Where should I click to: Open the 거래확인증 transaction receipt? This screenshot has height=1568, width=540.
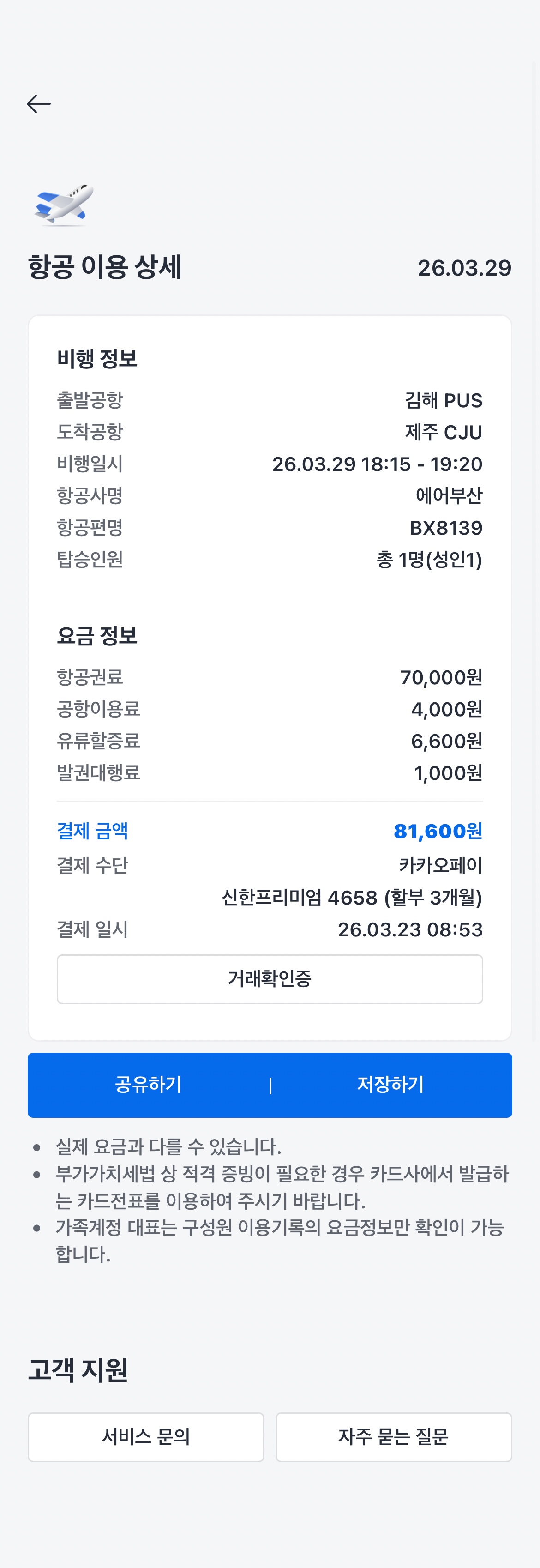(x=270, y=979)
